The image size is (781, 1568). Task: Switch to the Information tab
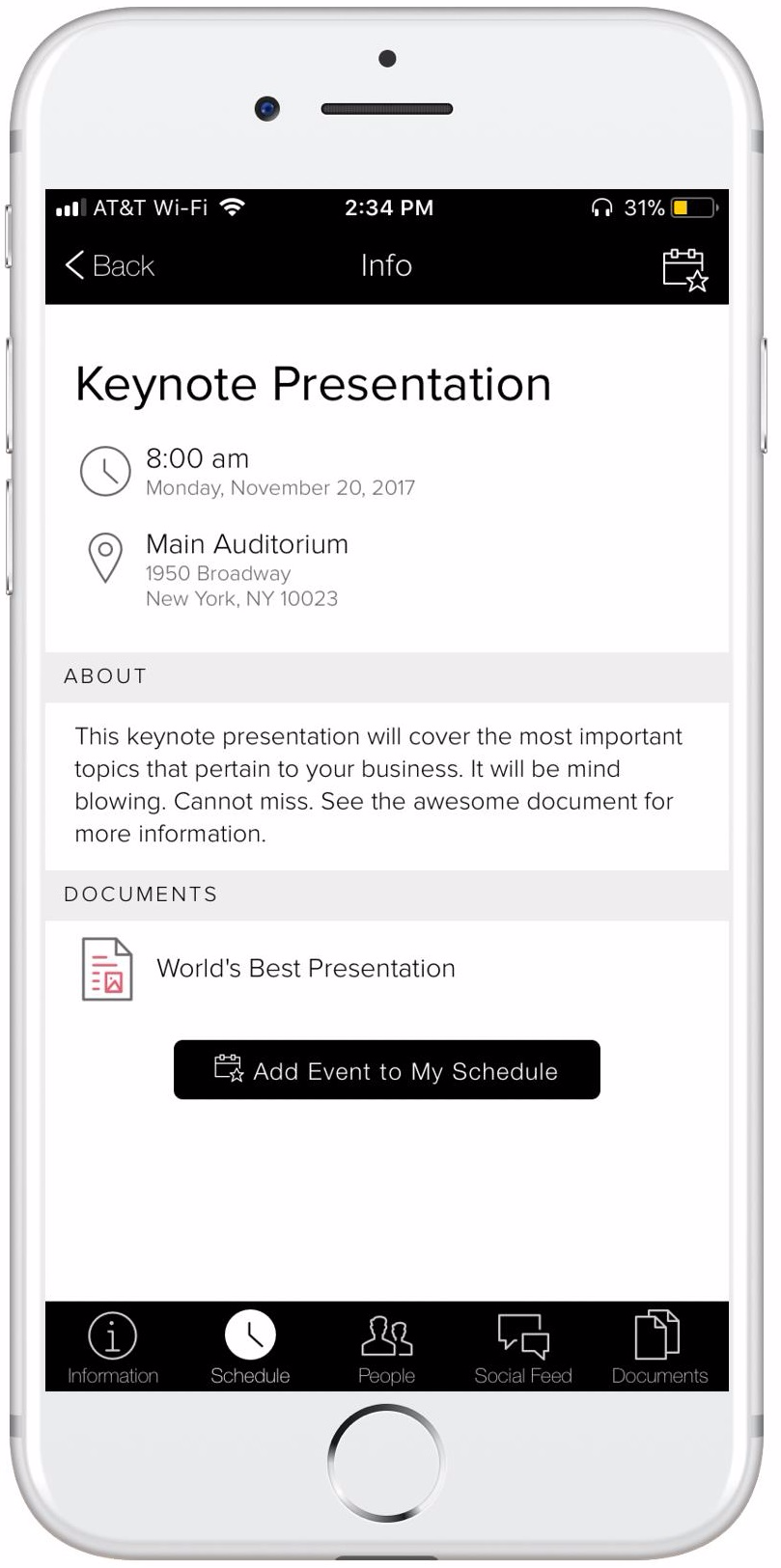point(113,1348)
